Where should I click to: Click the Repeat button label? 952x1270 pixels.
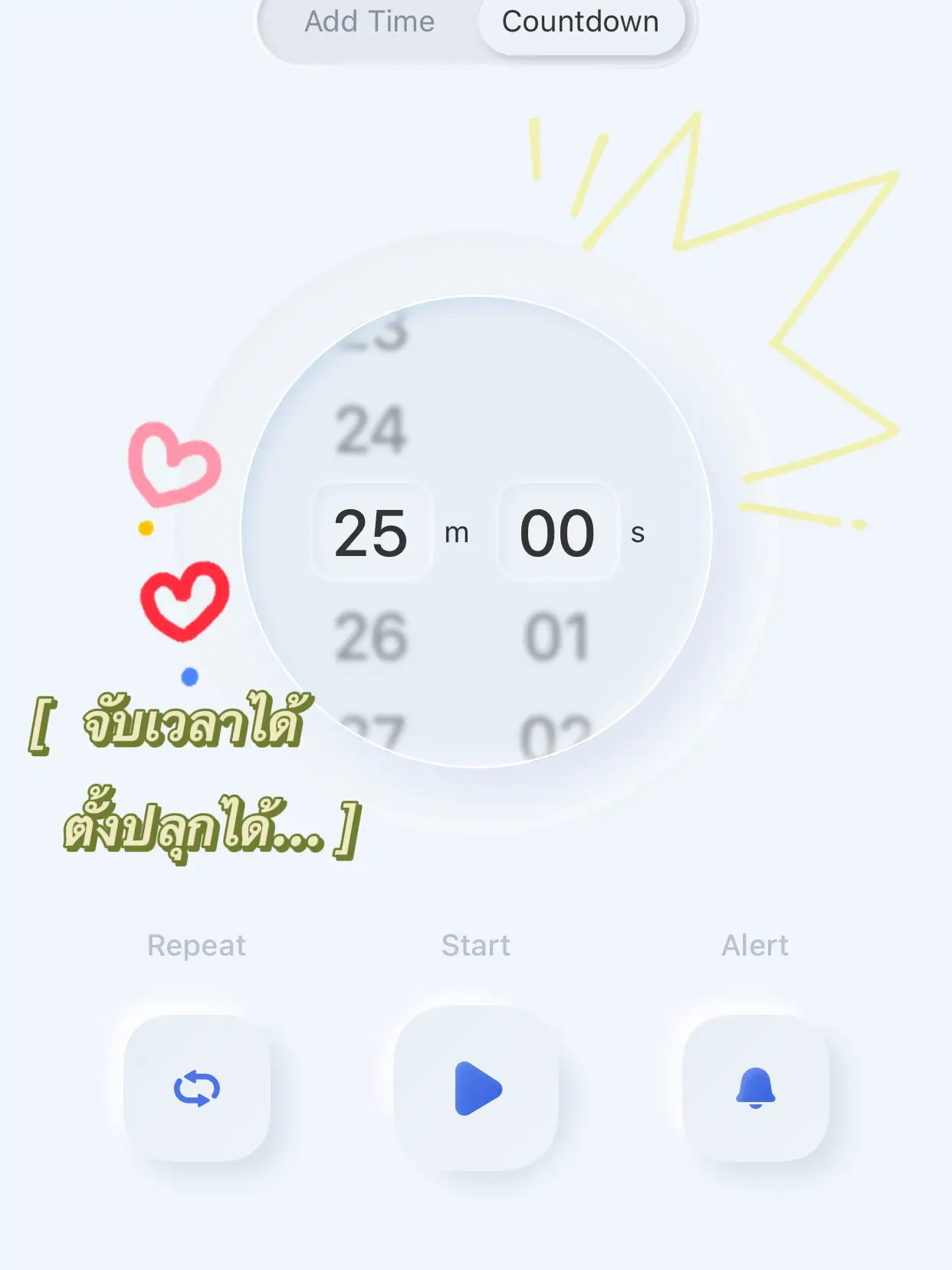coord(196,946)
